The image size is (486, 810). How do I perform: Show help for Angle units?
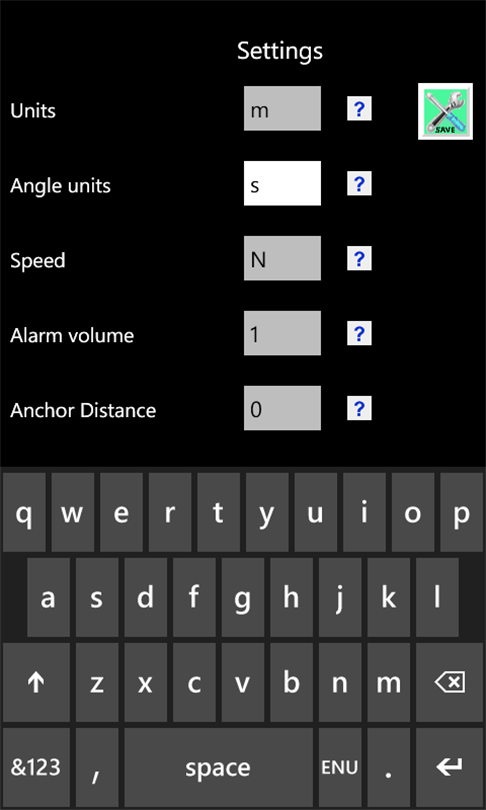pos(359,183)
